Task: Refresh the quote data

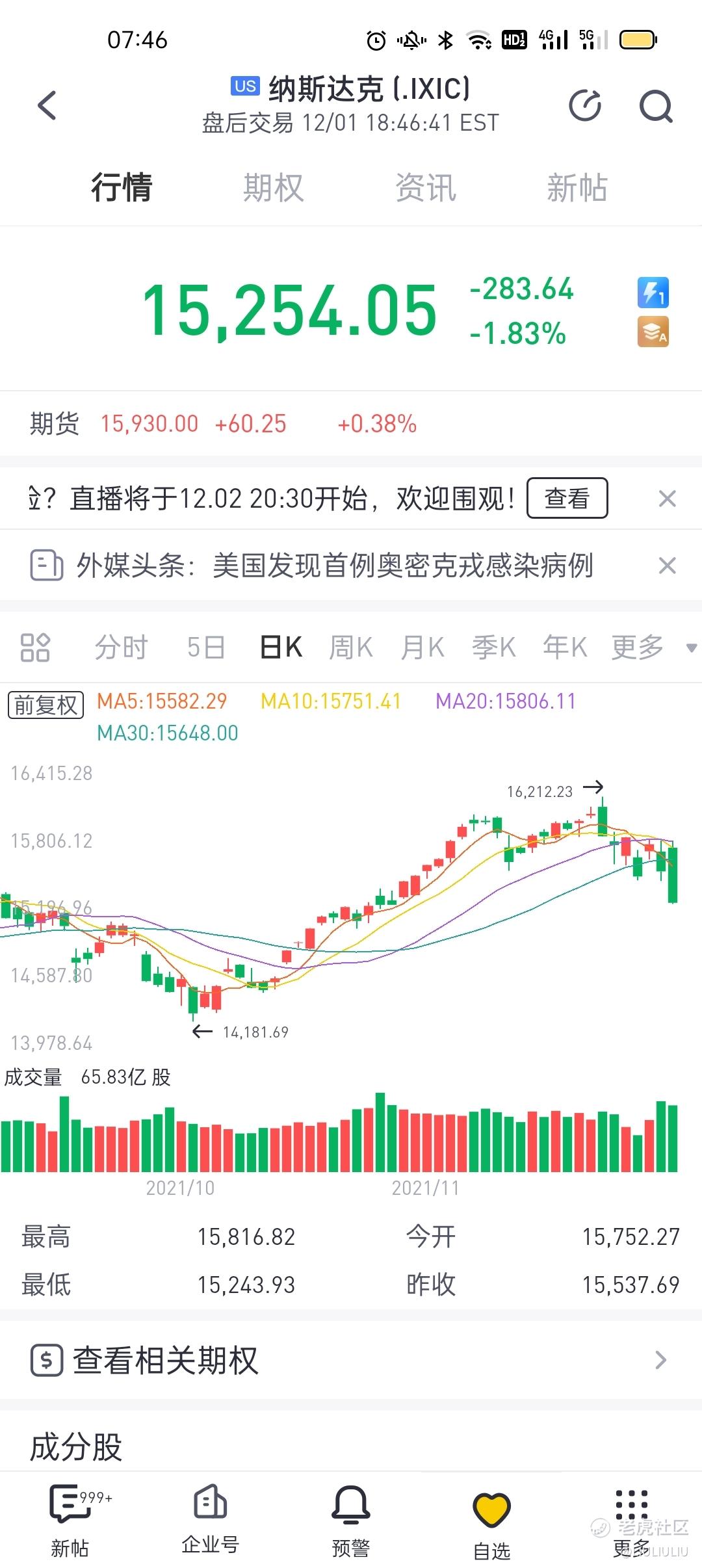Action: [585, 106]
